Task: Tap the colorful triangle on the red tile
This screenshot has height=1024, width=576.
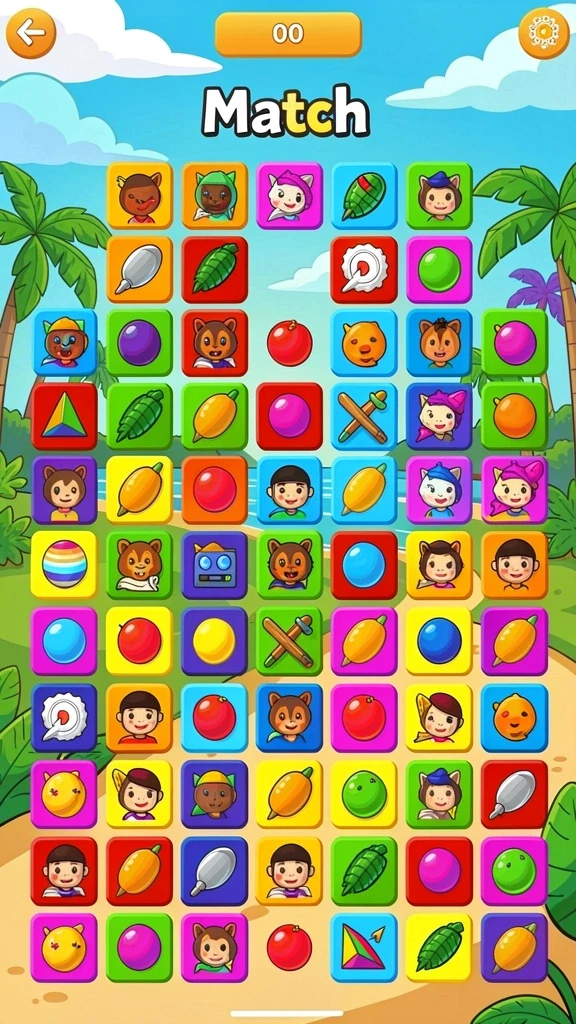Action: coord(64,416)
